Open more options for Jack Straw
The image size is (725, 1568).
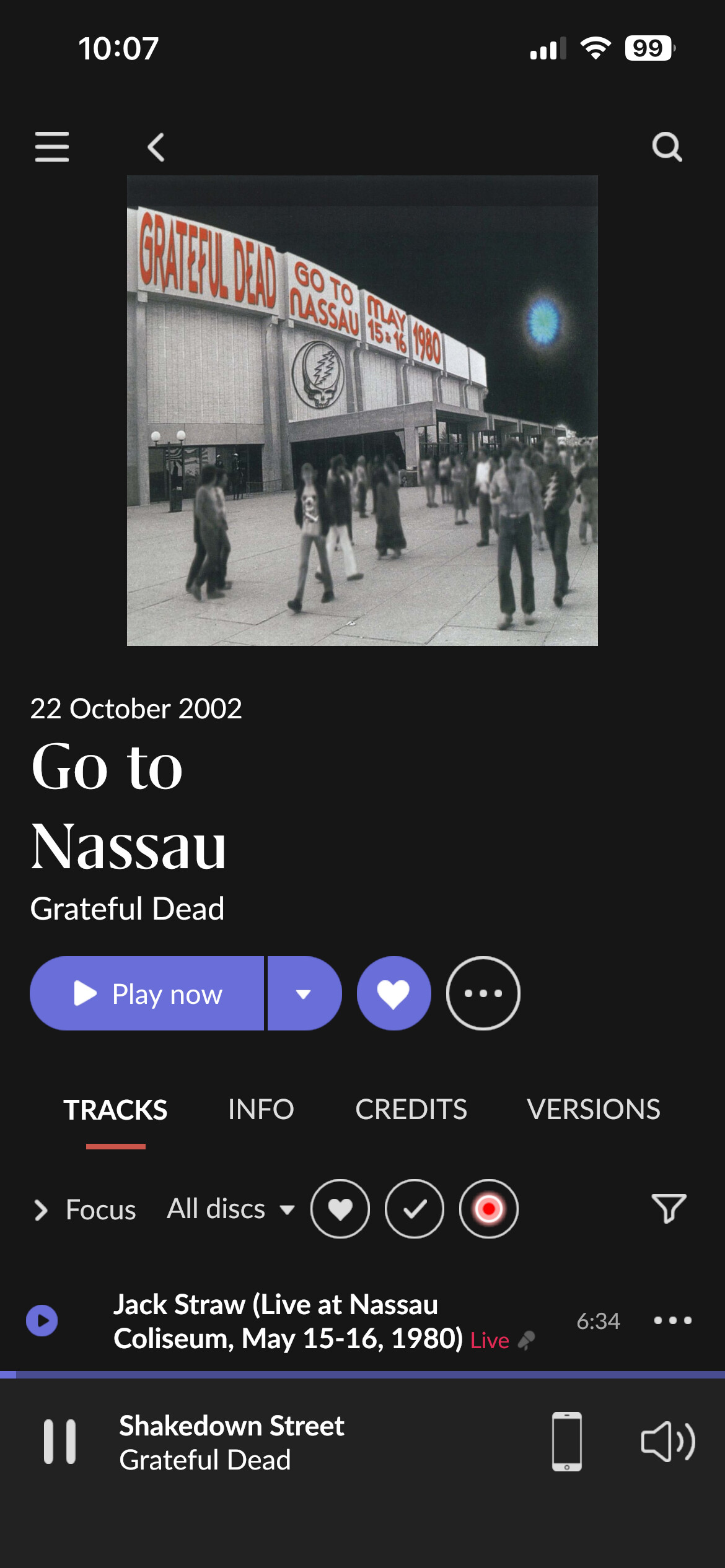(672, 1320)
